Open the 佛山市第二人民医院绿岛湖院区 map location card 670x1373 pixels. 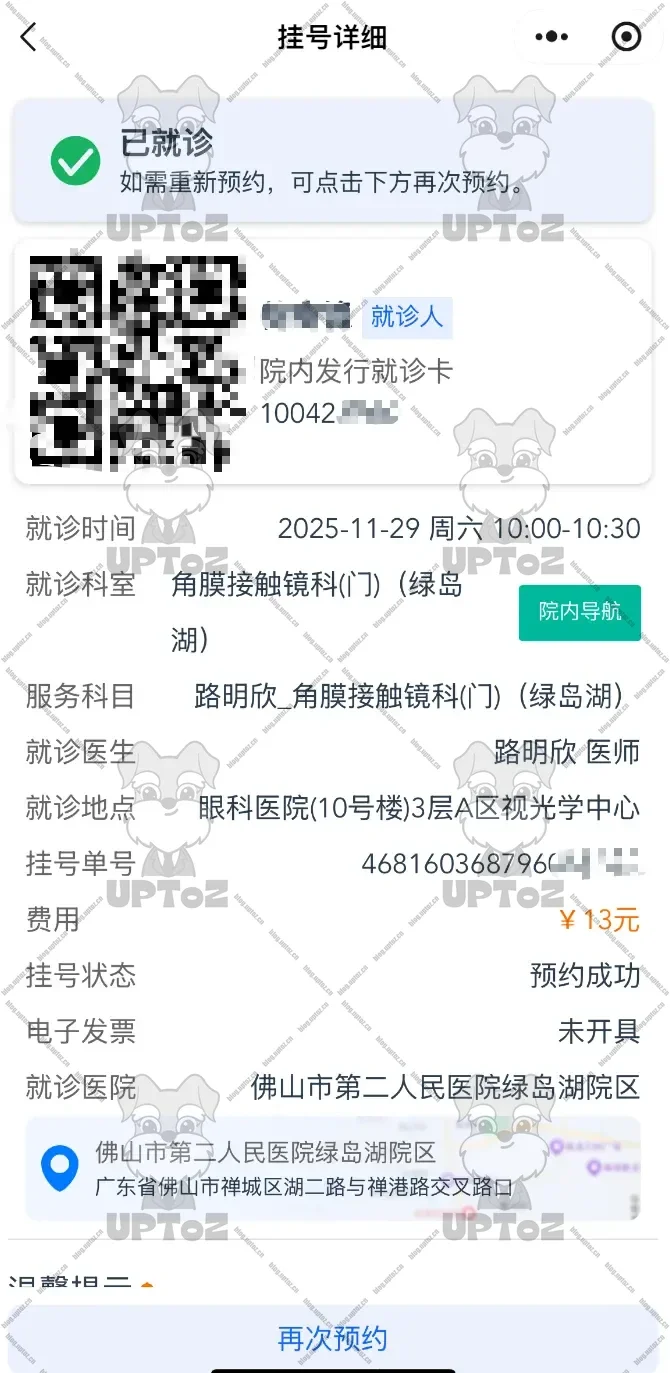333,1168
